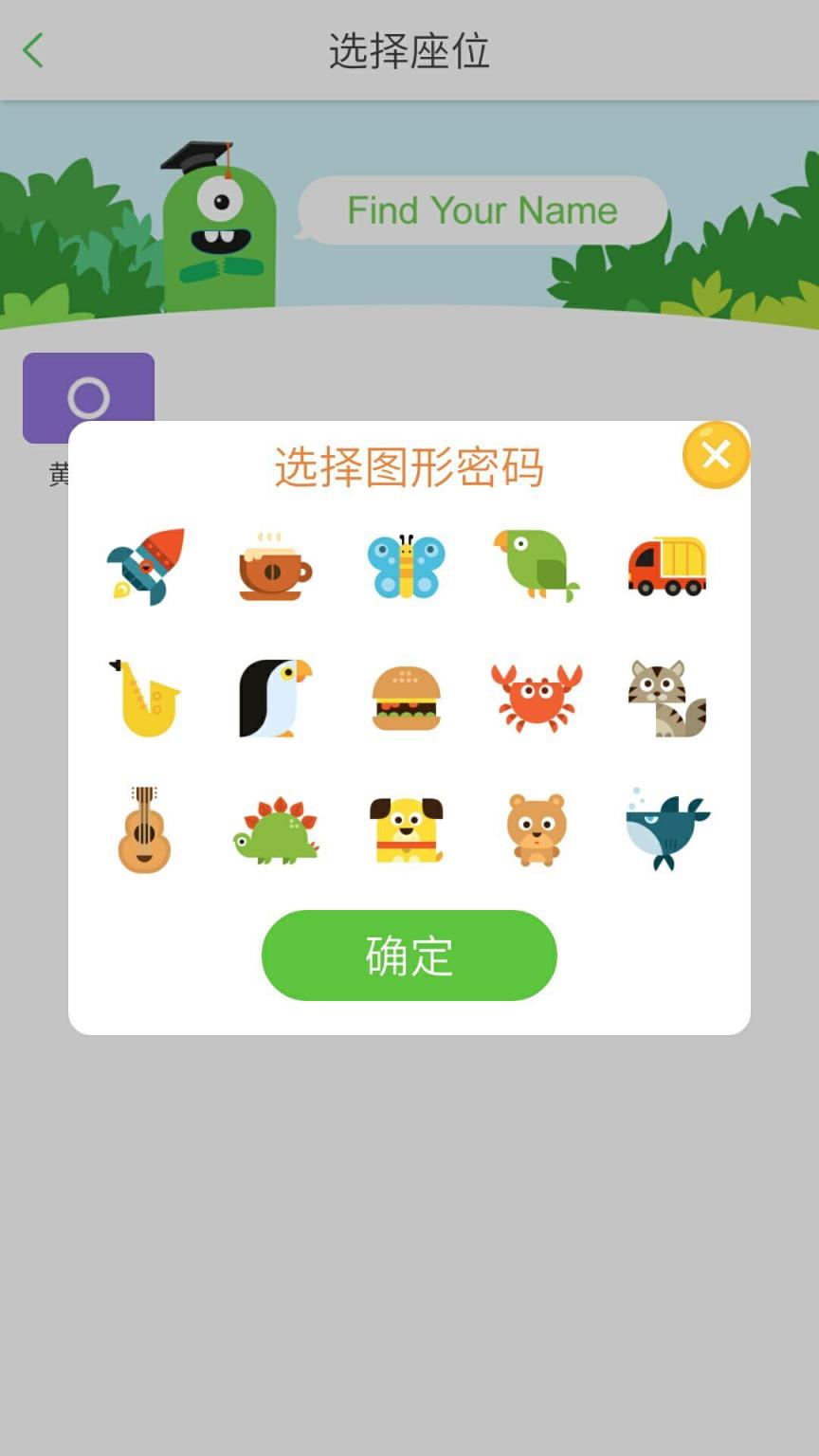This screenshot has height=1456, width=819.
Task: Select the purple 黄 student avatar
Action: [89, 398]
